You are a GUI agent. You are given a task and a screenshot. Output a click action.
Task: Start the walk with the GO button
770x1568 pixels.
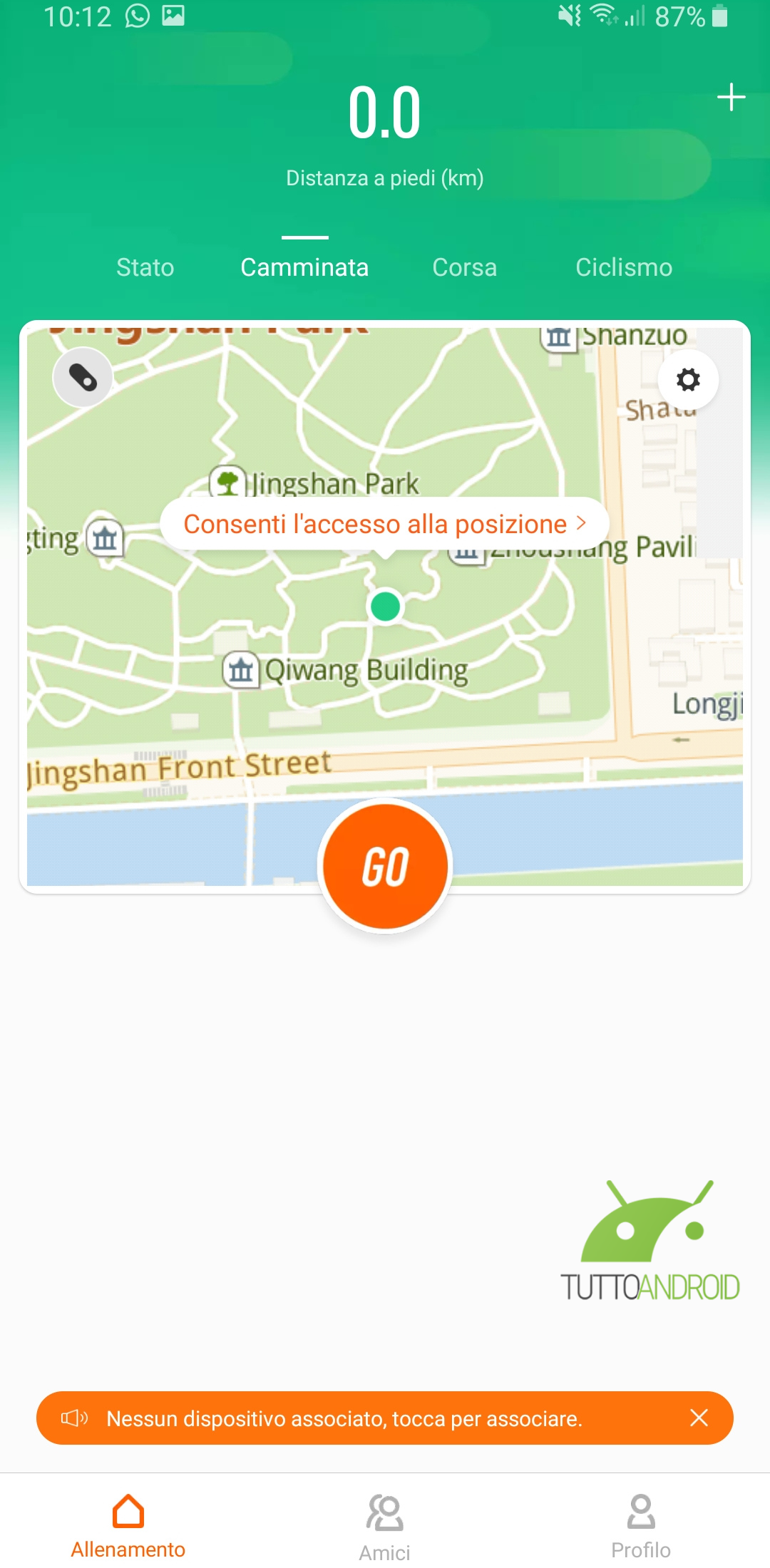(385, 867)
